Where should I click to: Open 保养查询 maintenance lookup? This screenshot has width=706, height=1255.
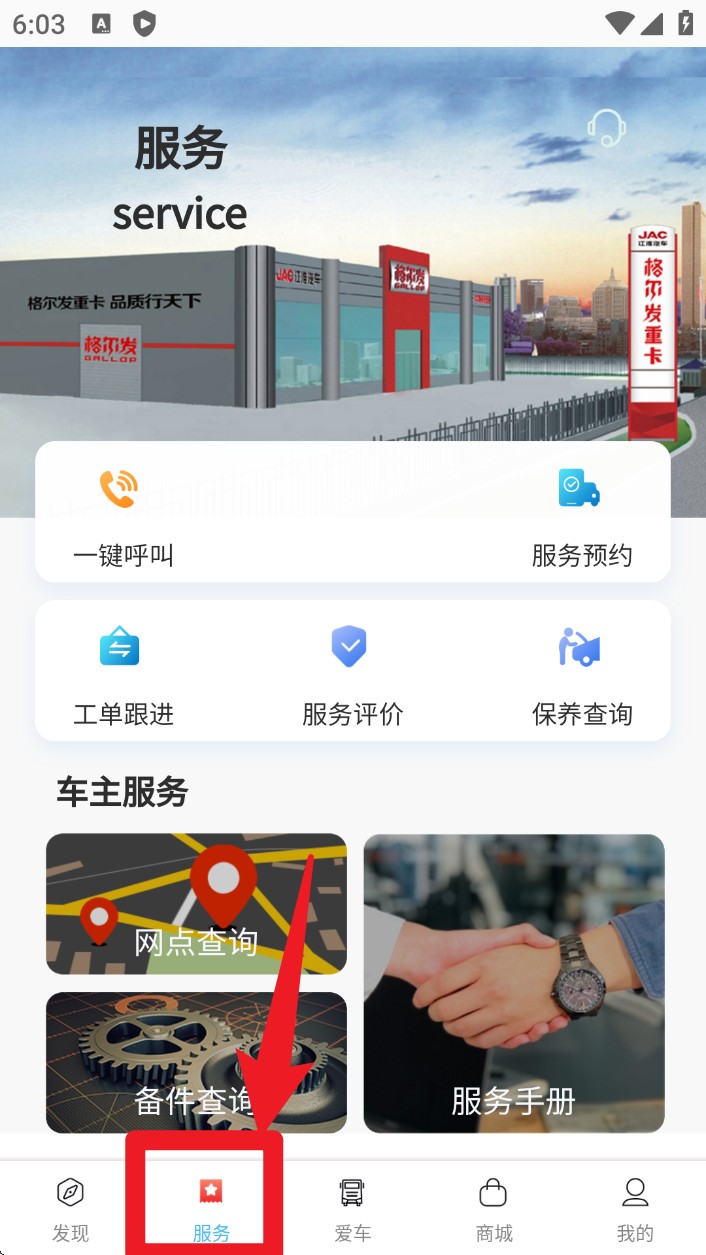pyautogui.click(x=581, y=673)
